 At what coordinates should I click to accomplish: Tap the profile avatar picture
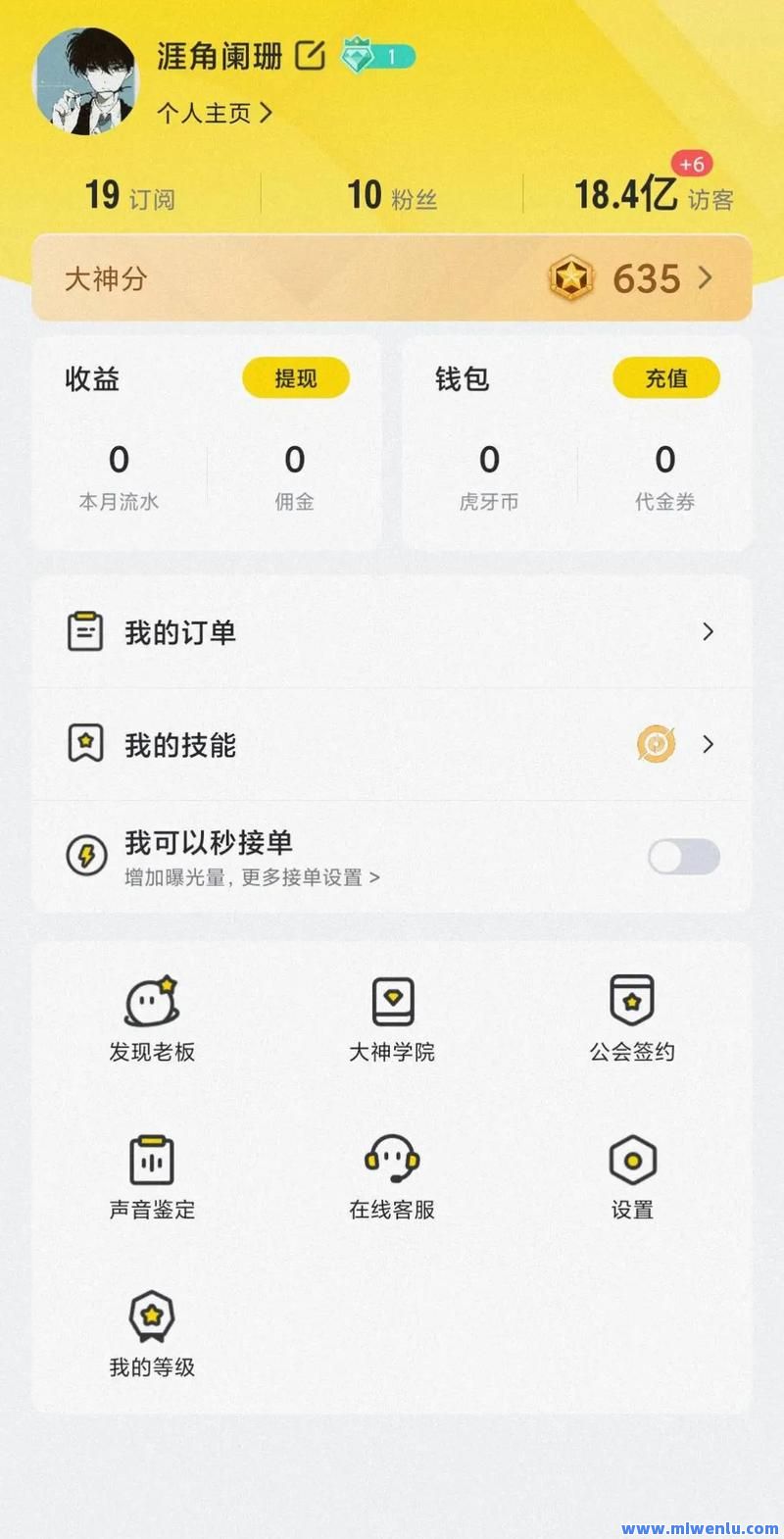click(x=85, y=80)
